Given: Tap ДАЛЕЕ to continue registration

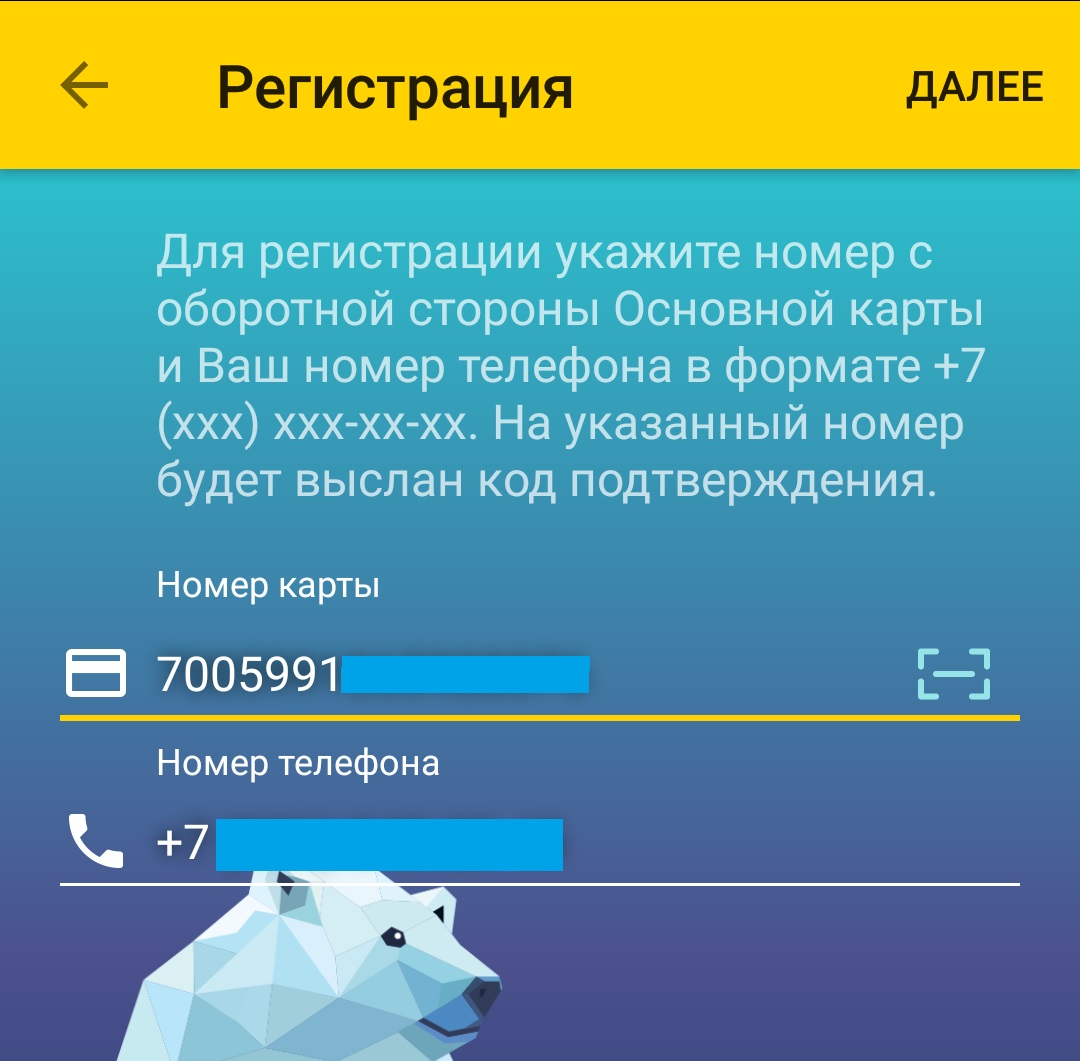Looking at the screenshot, I should pyautogui.click(x=974, y=88).
